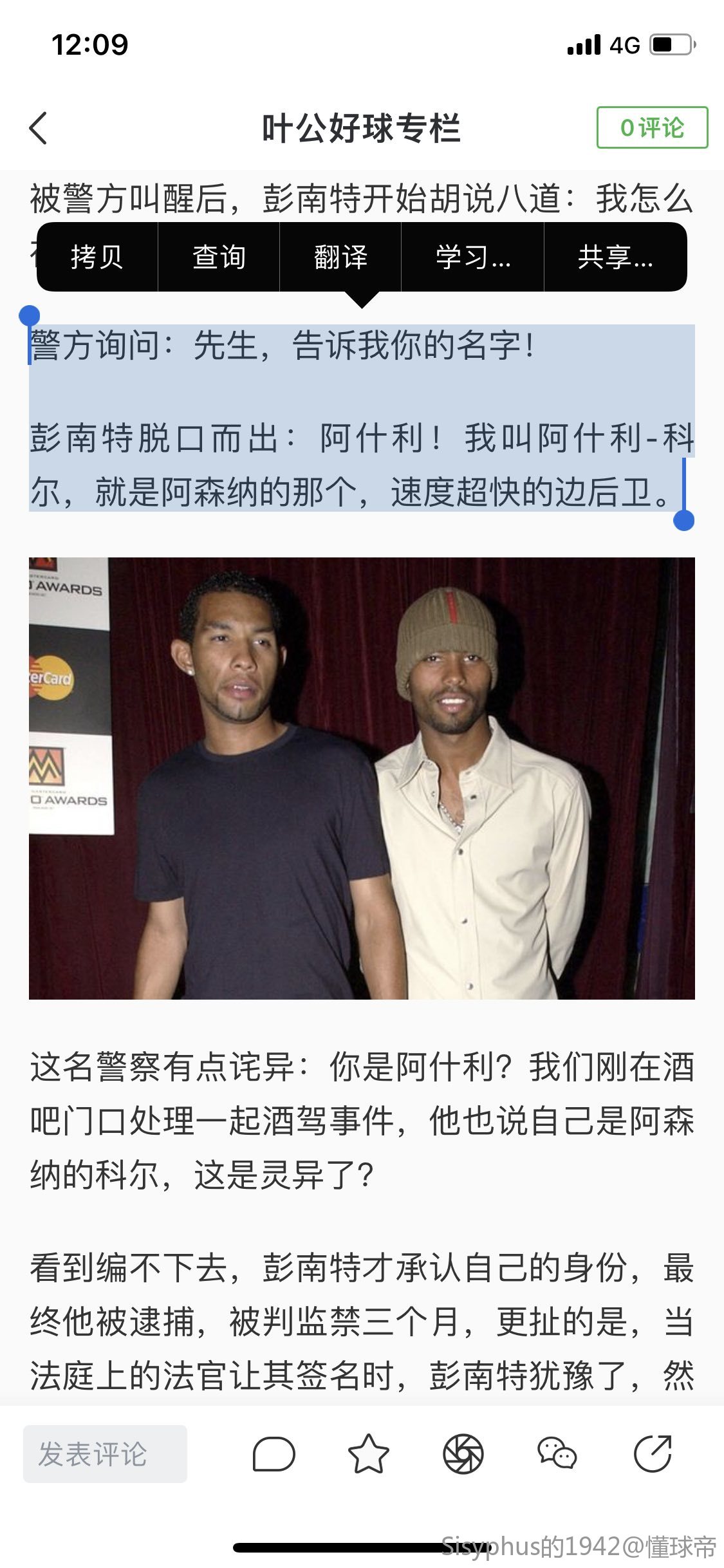
Task: Look up selection with 查询
Action: (x=219, y=257)
